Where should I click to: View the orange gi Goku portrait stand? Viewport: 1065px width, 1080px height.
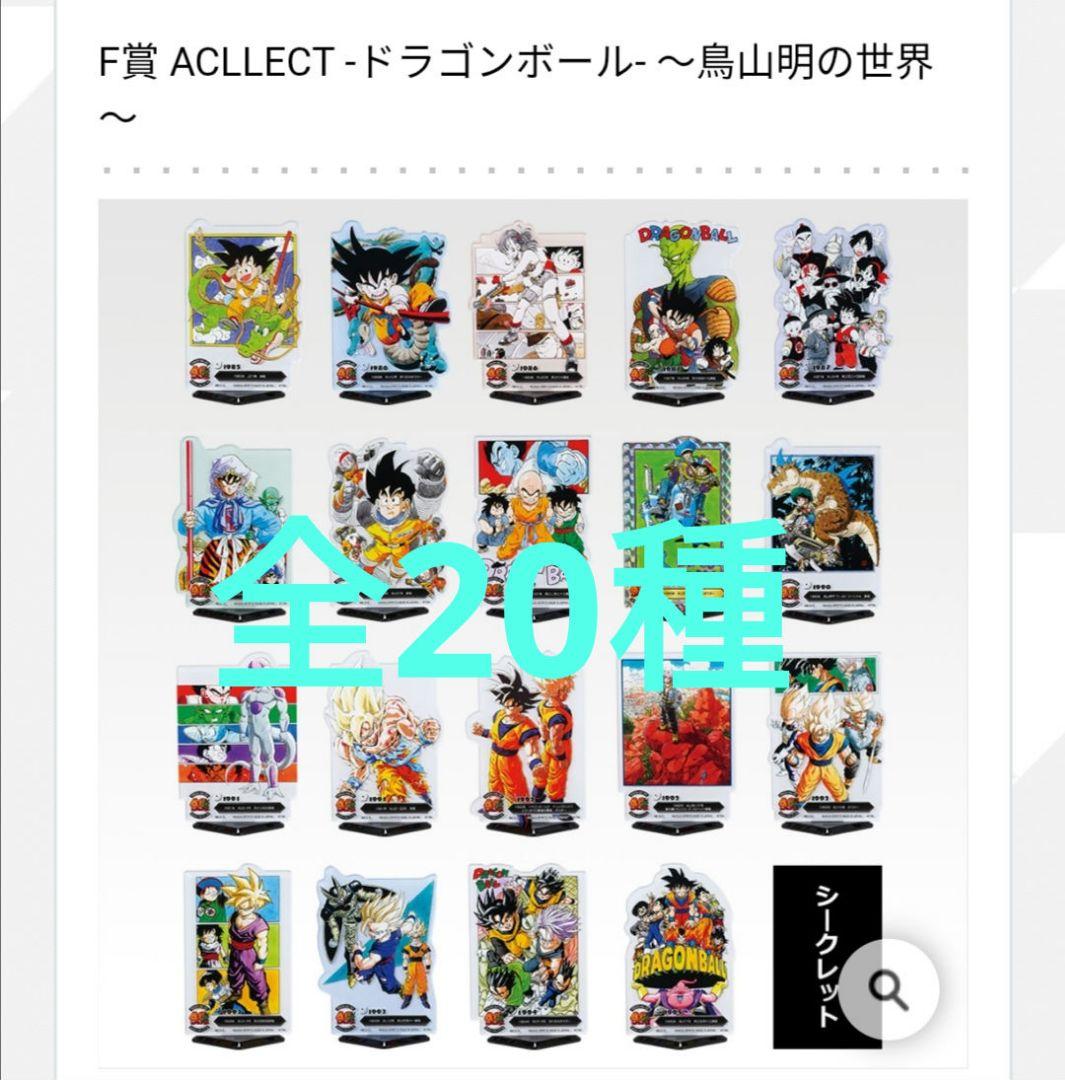click(x=530, y=740)
